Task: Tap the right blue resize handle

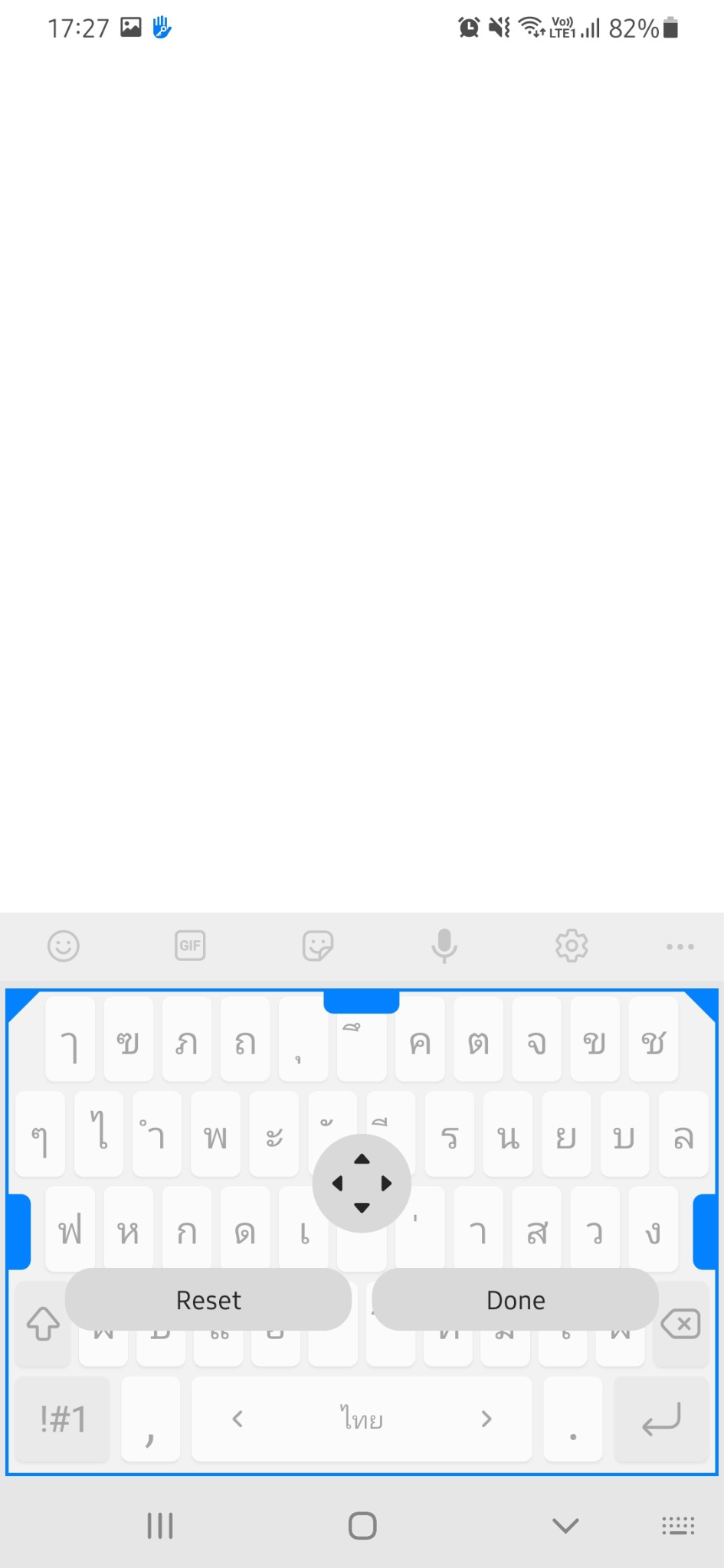Action: tap(706, 1231)
